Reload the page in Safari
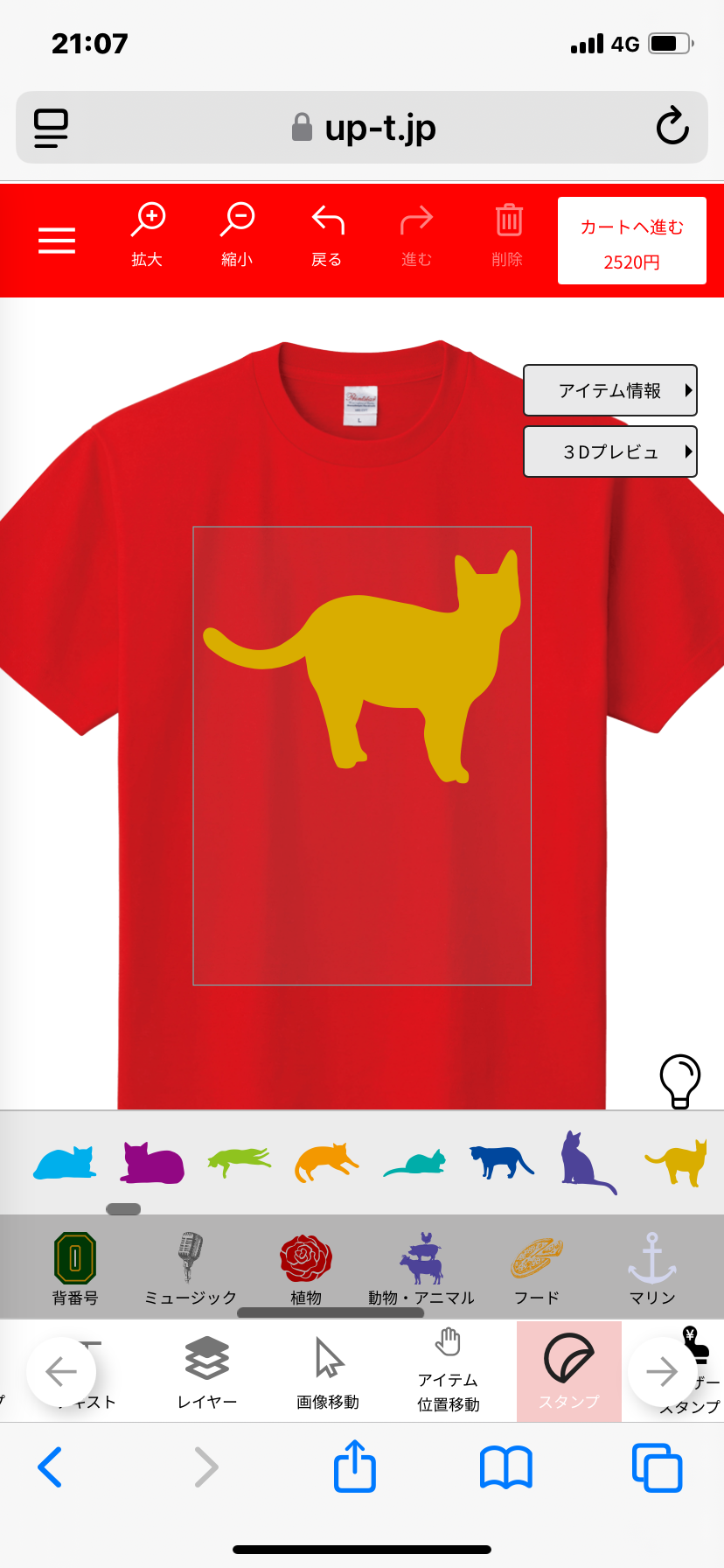724x1568 pixels. (x=672, y=127)
